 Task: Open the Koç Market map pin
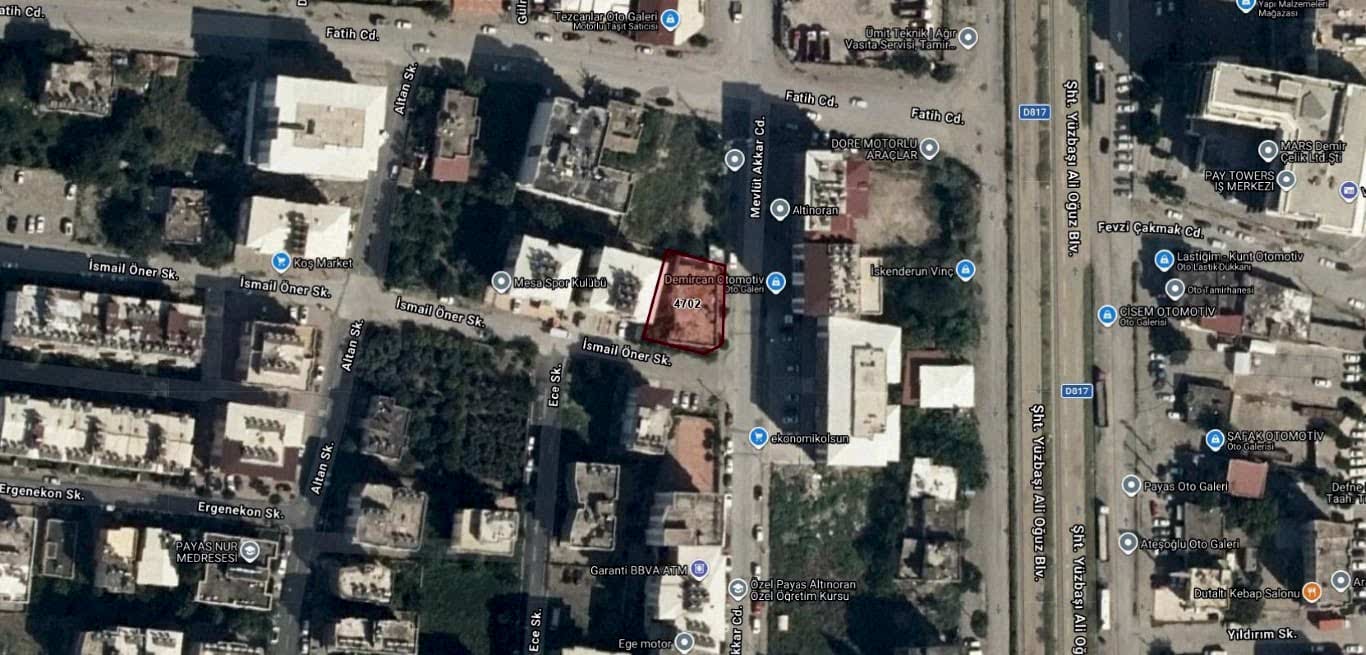coord(281,262)
